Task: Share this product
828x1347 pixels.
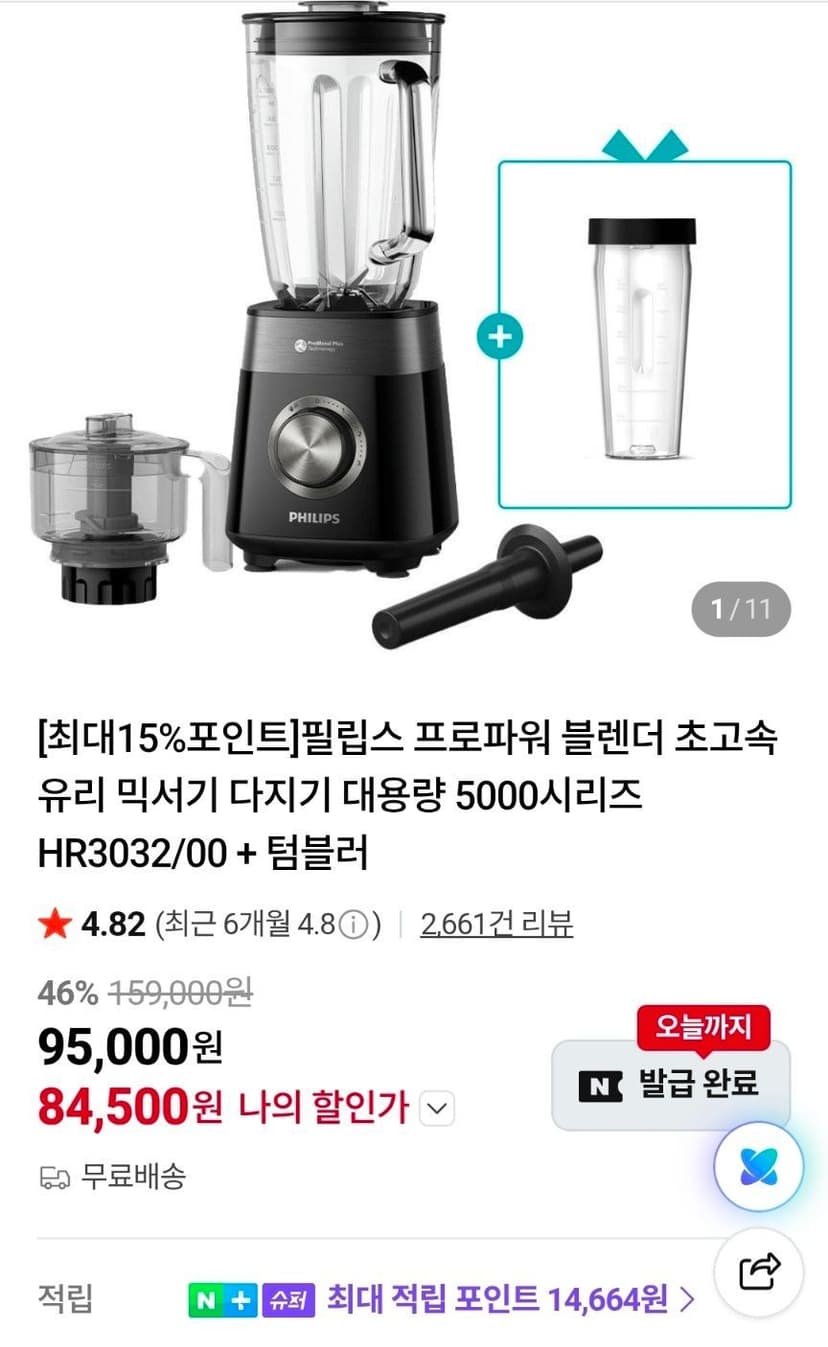Action: pyautogui.click(x=759, y=1272)
